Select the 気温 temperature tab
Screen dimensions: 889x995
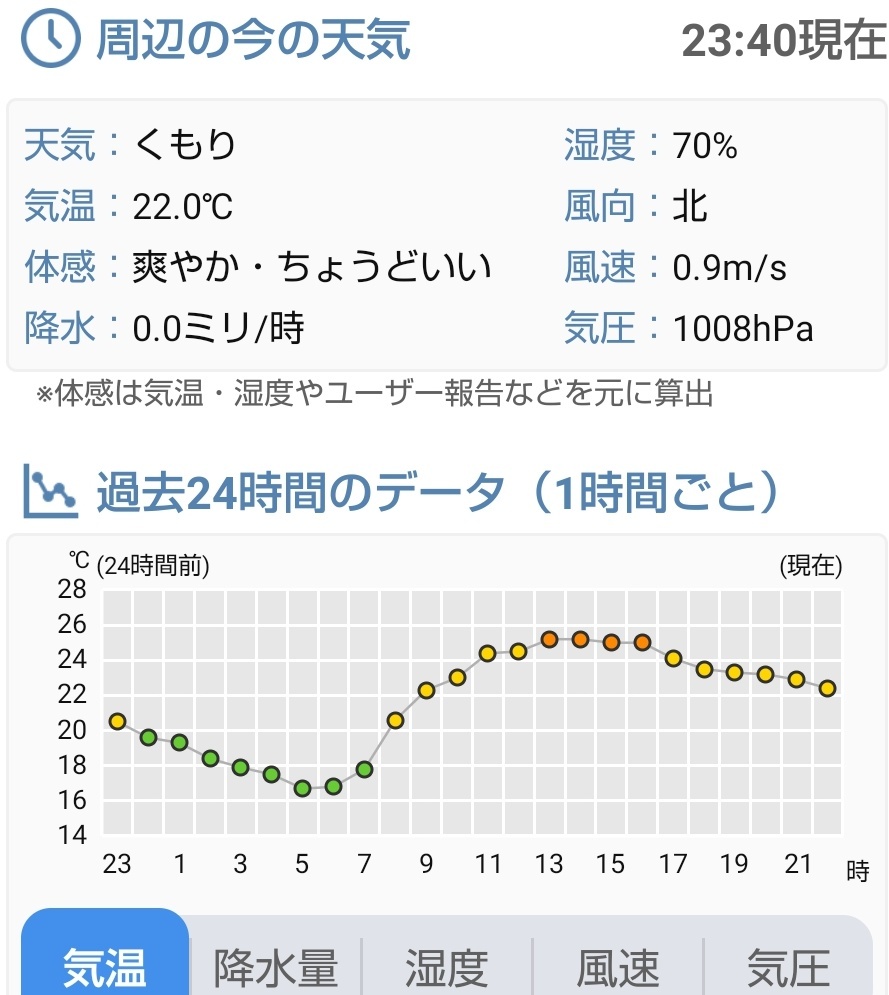tap(105, 965)
